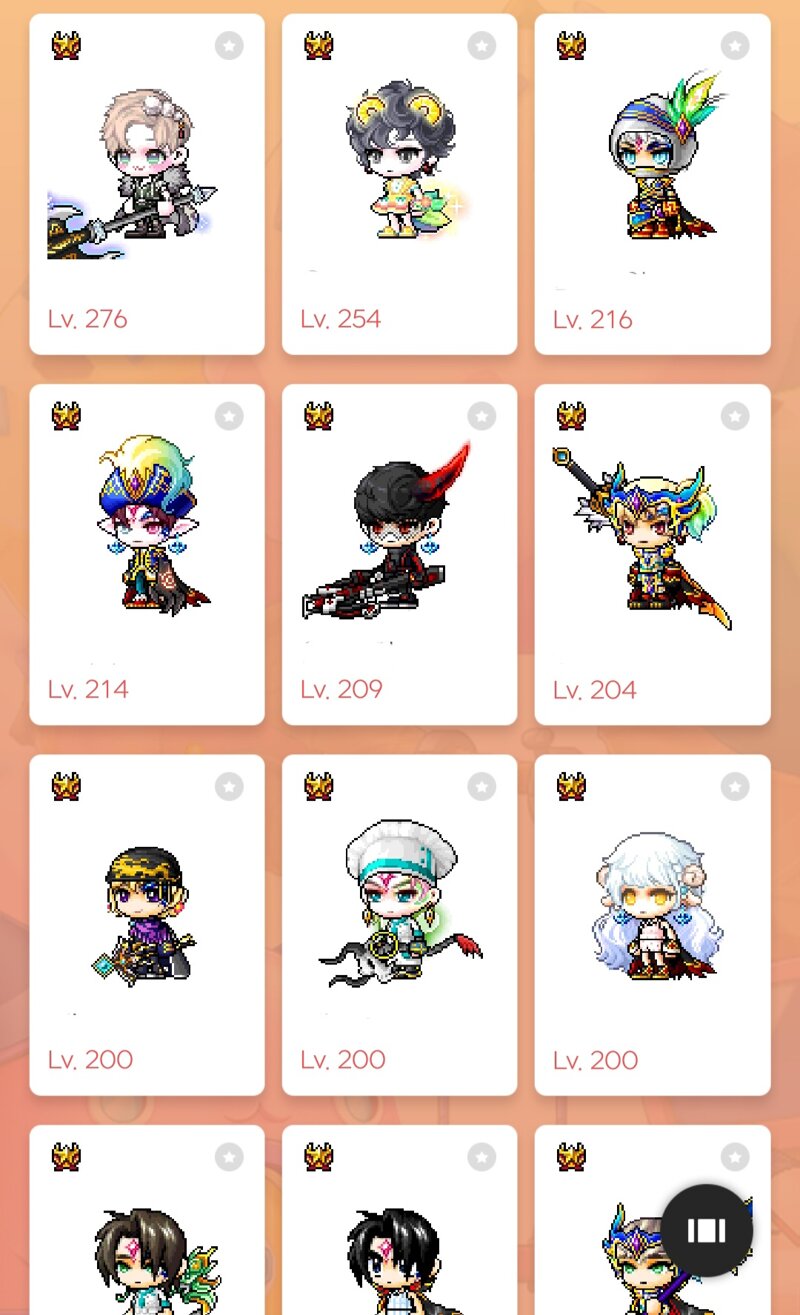
Task: Favorite the Lv. 209 character
Action: point(481,416)
